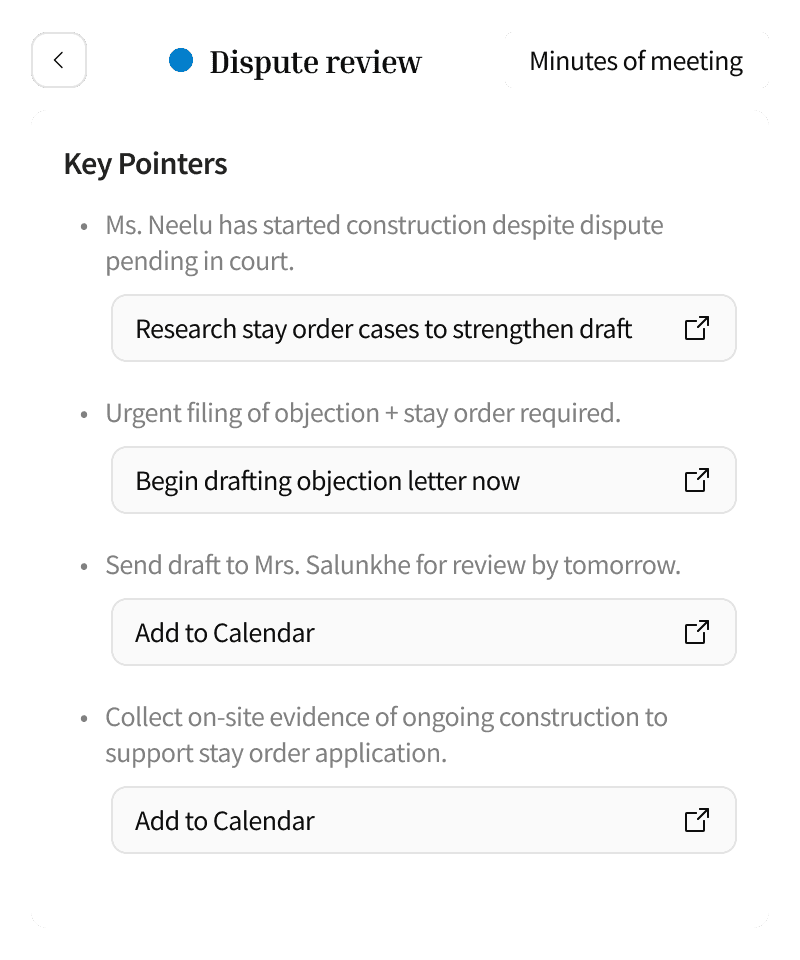The height and width of the screenshot is (960, 800).
Task: Click the chevron inside the rounded back button
Action: [58, 61]
